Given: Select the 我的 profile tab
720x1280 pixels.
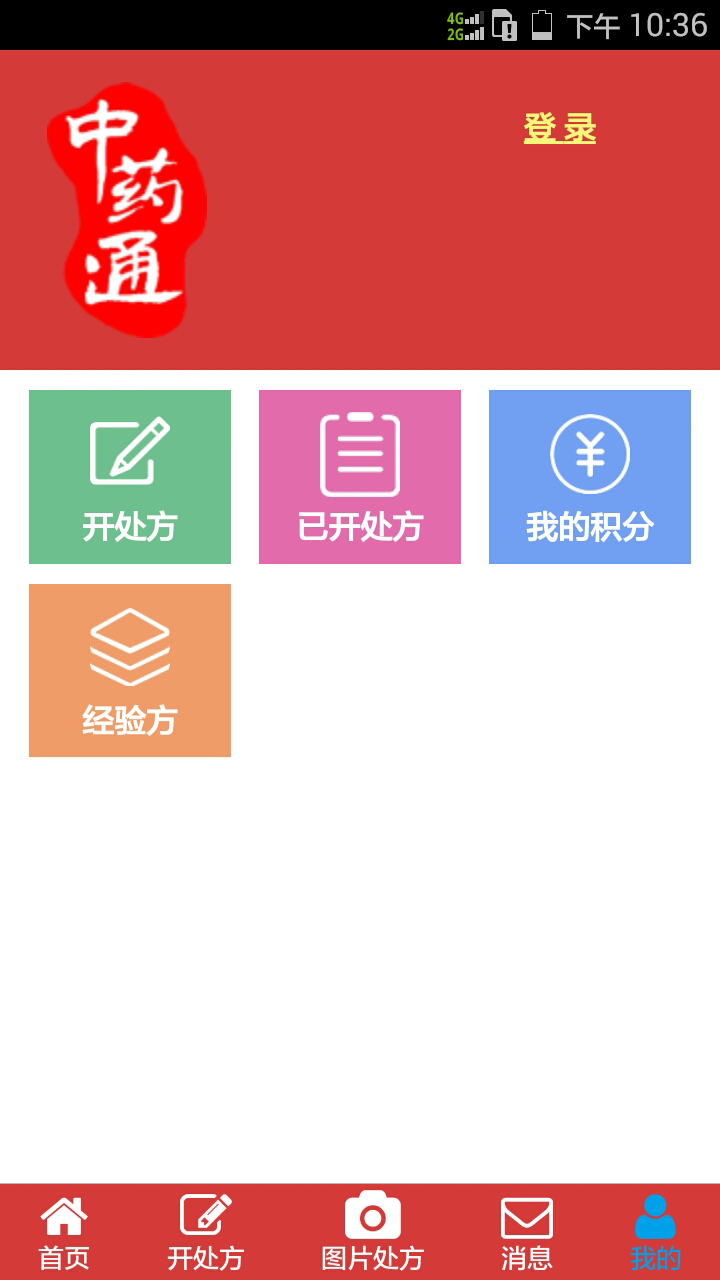Looking at the screenshot, I should 655,1232.
